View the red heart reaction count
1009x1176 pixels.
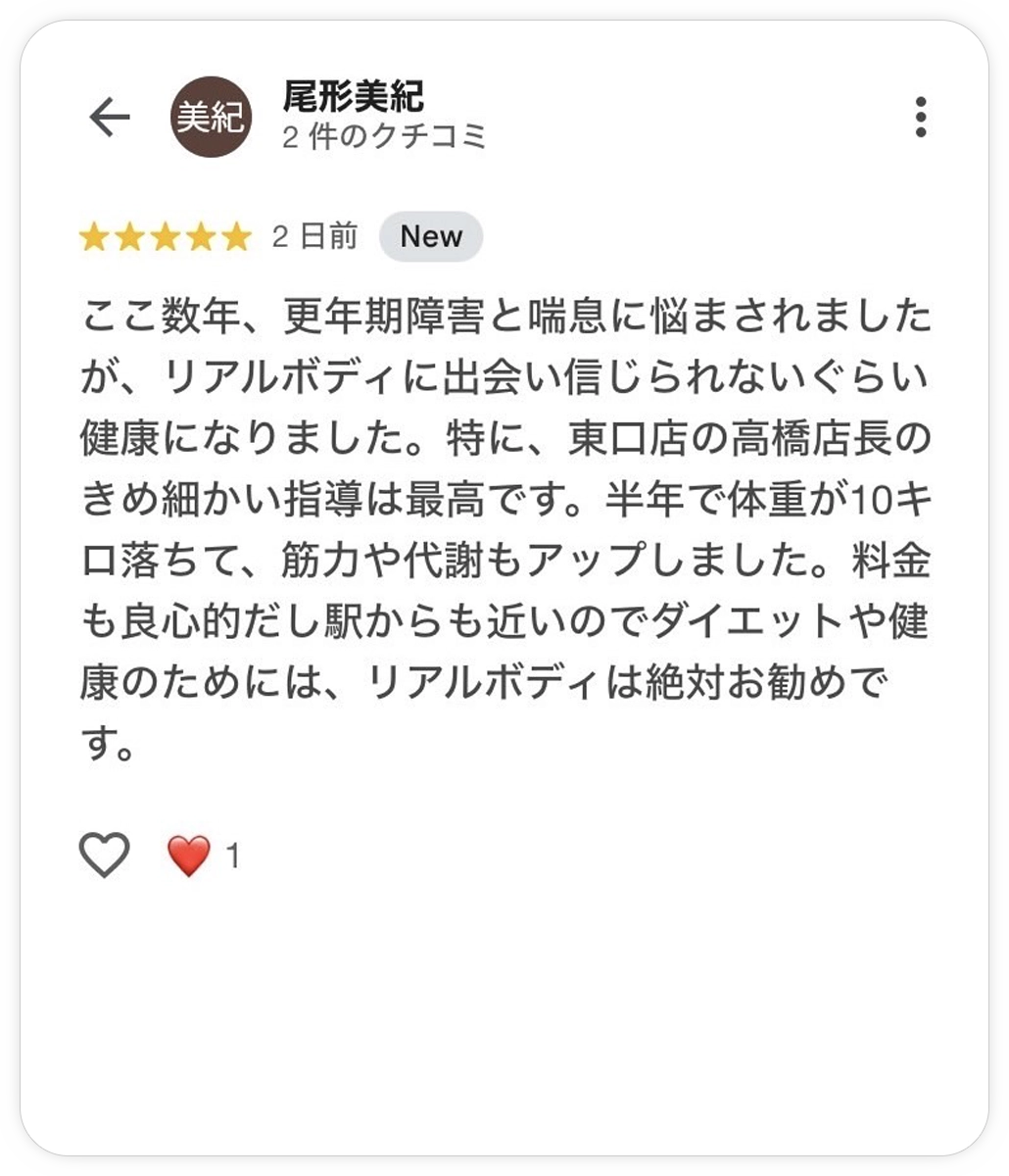204,857
